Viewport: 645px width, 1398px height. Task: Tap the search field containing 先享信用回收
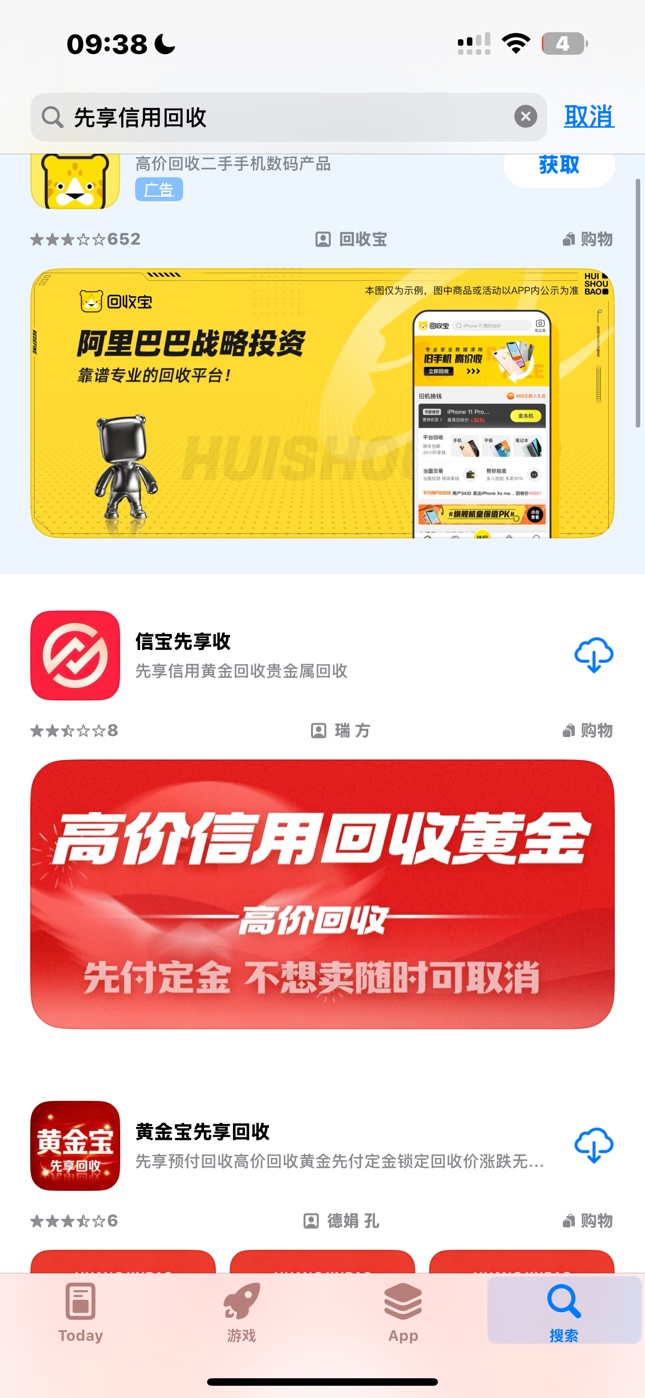(280, 117)
